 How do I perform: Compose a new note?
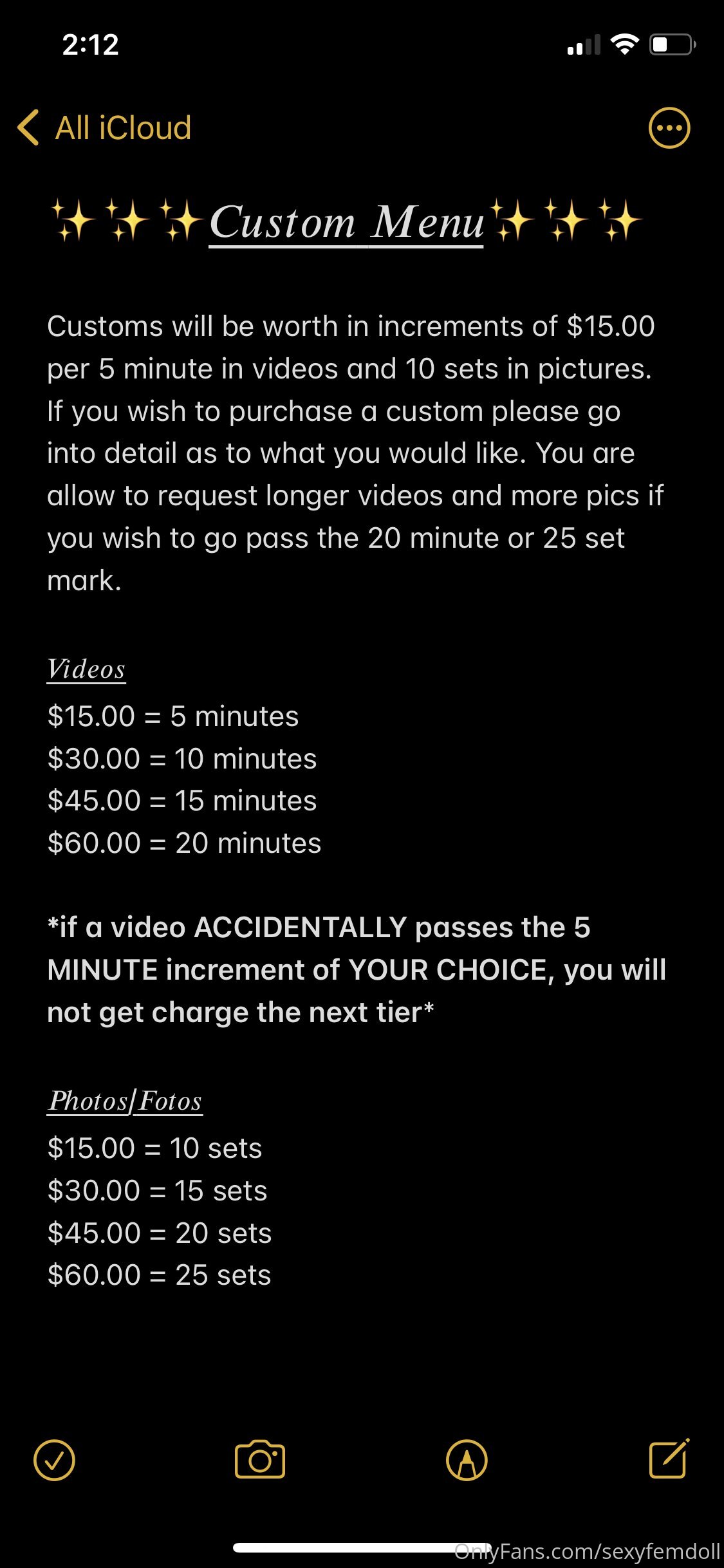point(669,1459)
